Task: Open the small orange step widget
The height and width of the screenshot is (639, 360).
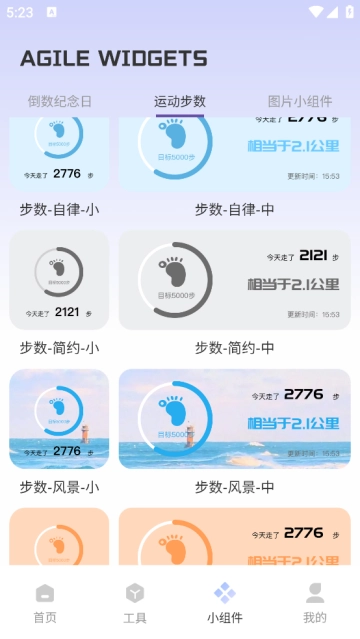Action: pos(59,536)
